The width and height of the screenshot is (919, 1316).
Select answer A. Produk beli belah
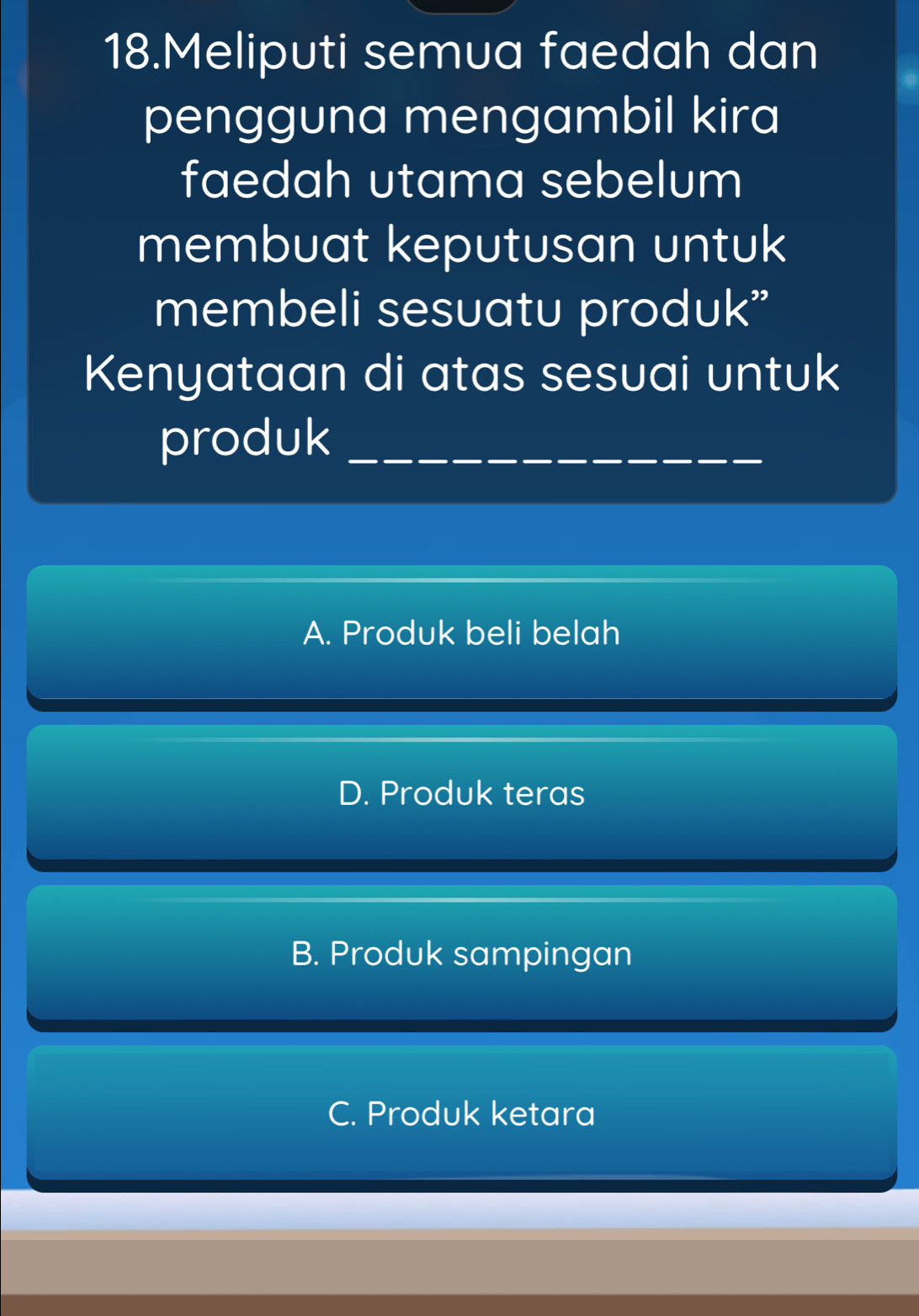click(x=461, y=633)
